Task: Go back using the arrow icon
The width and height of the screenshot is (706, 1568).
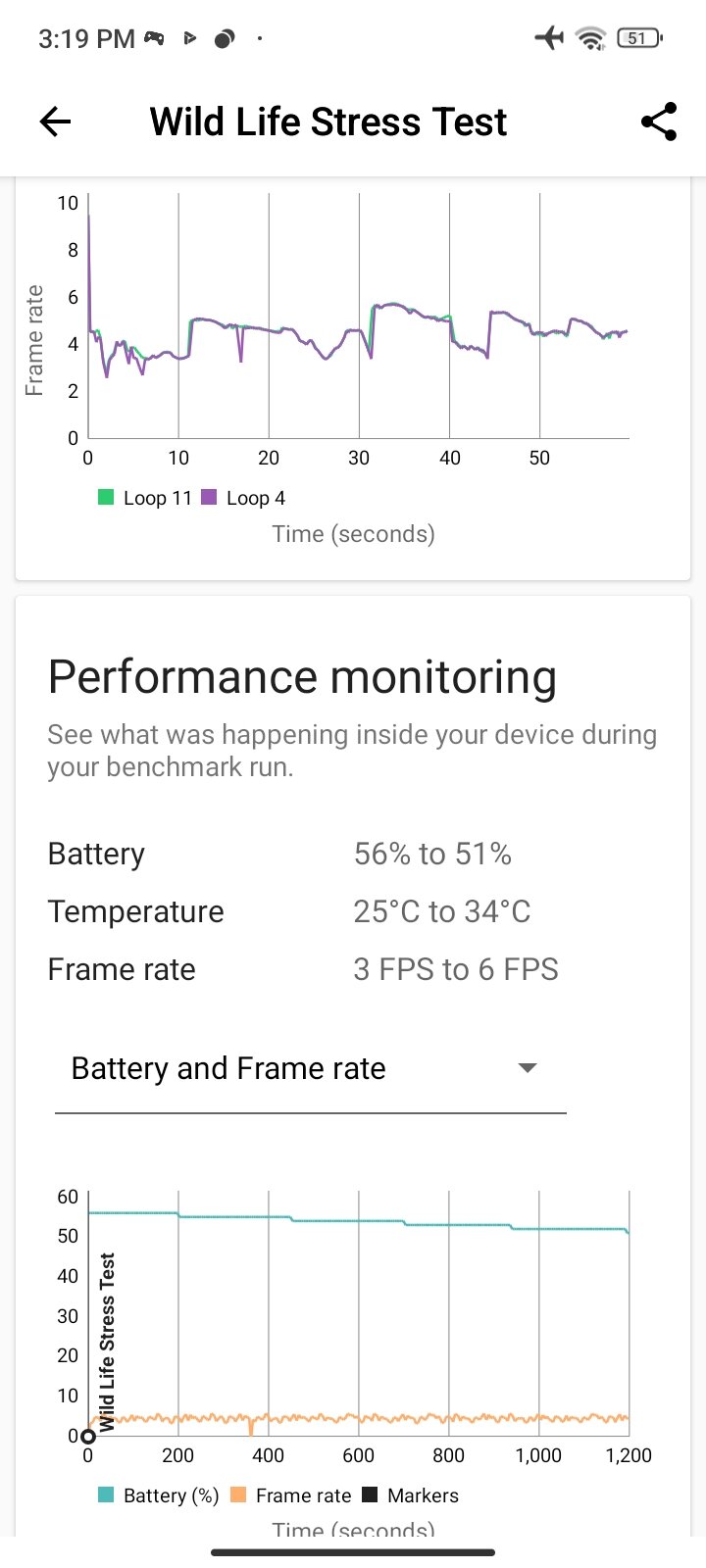Action: point(56,122)
